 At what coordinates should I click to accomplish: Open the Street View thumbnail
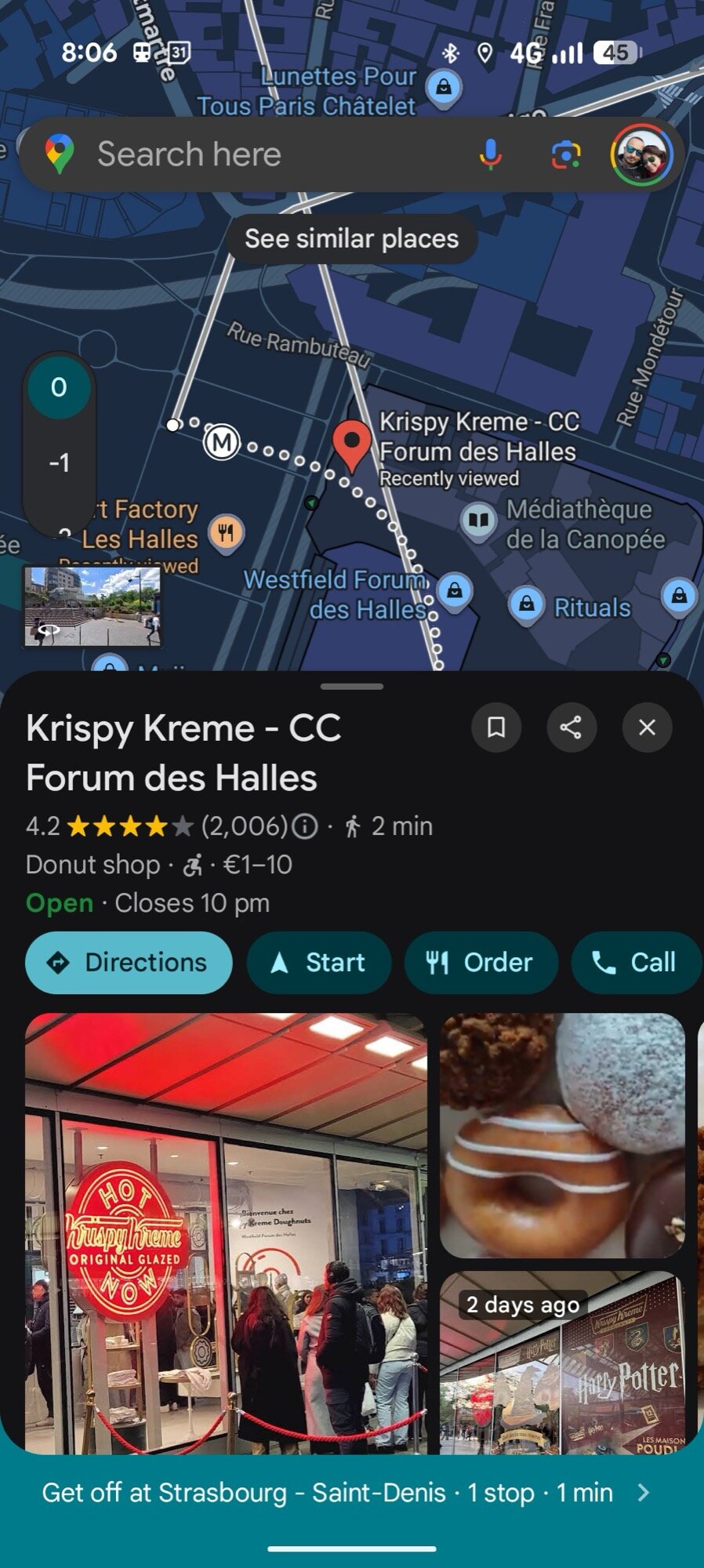(x=92, y=606)
